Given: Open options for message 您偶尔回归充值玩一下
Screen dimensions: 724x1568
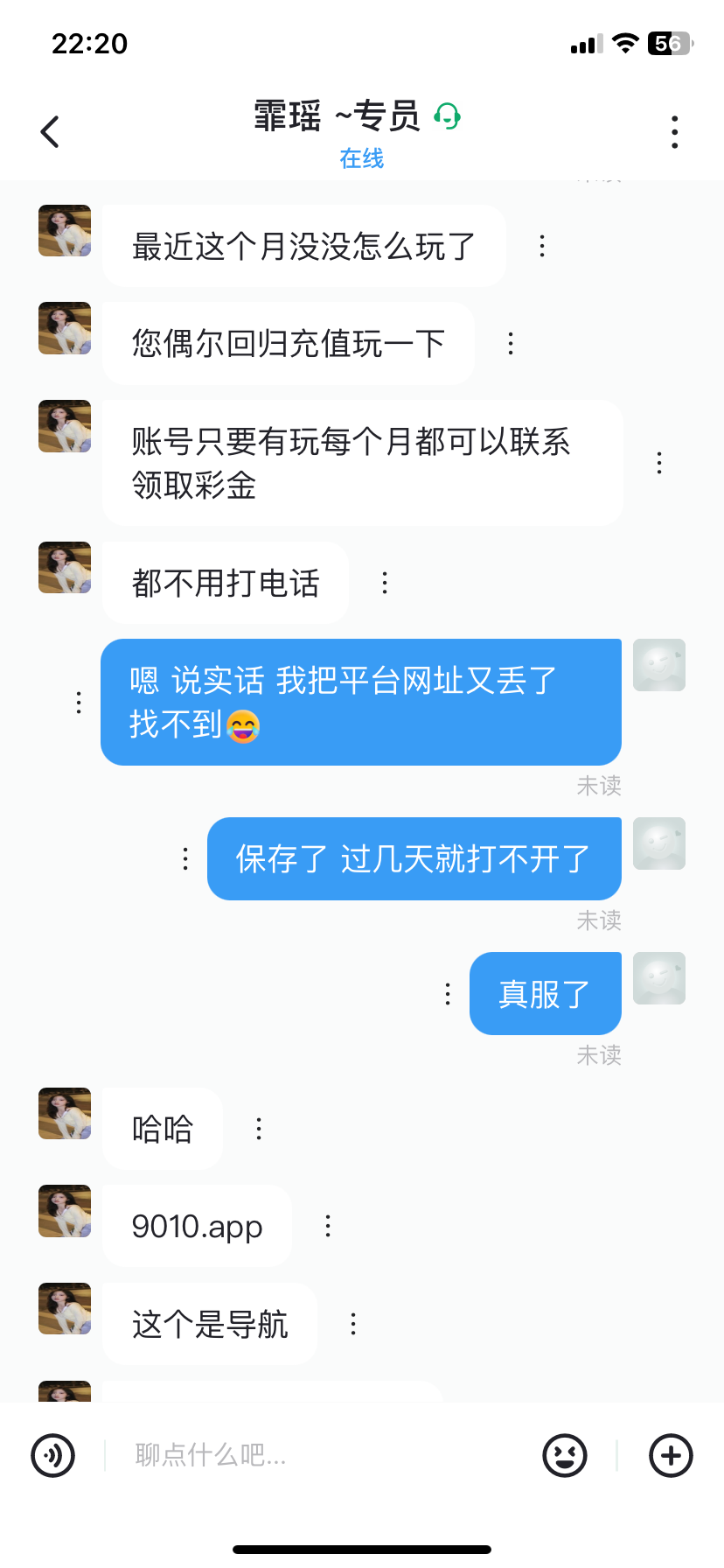Looking at the screenshot, I should pyautogui.click(x=511, y=343).
